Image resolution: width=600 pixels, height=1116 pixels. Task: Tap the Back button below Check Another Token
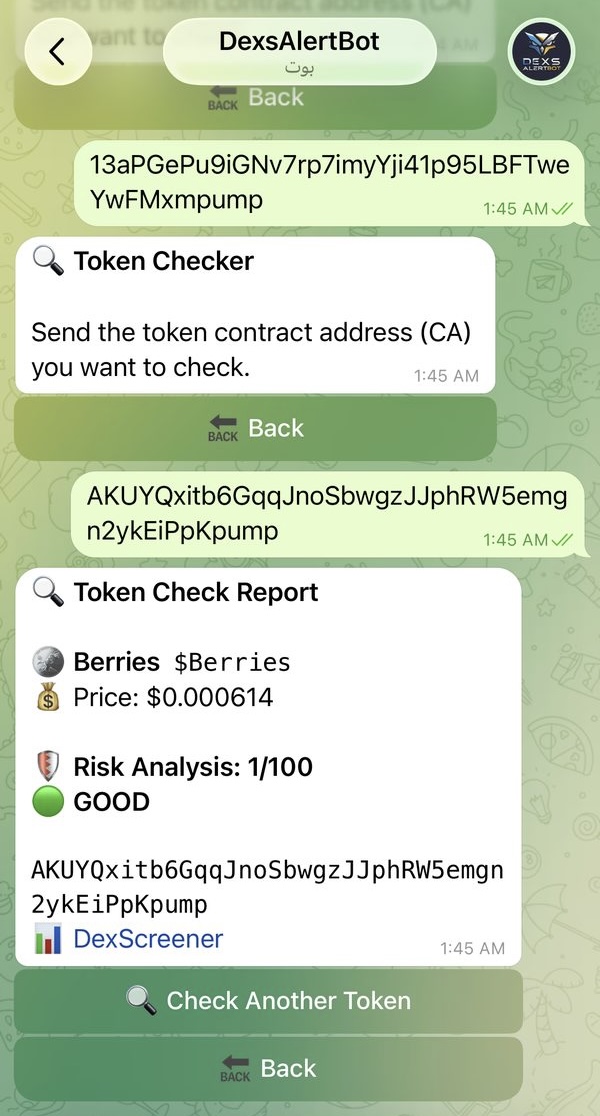pos(268,1068)
